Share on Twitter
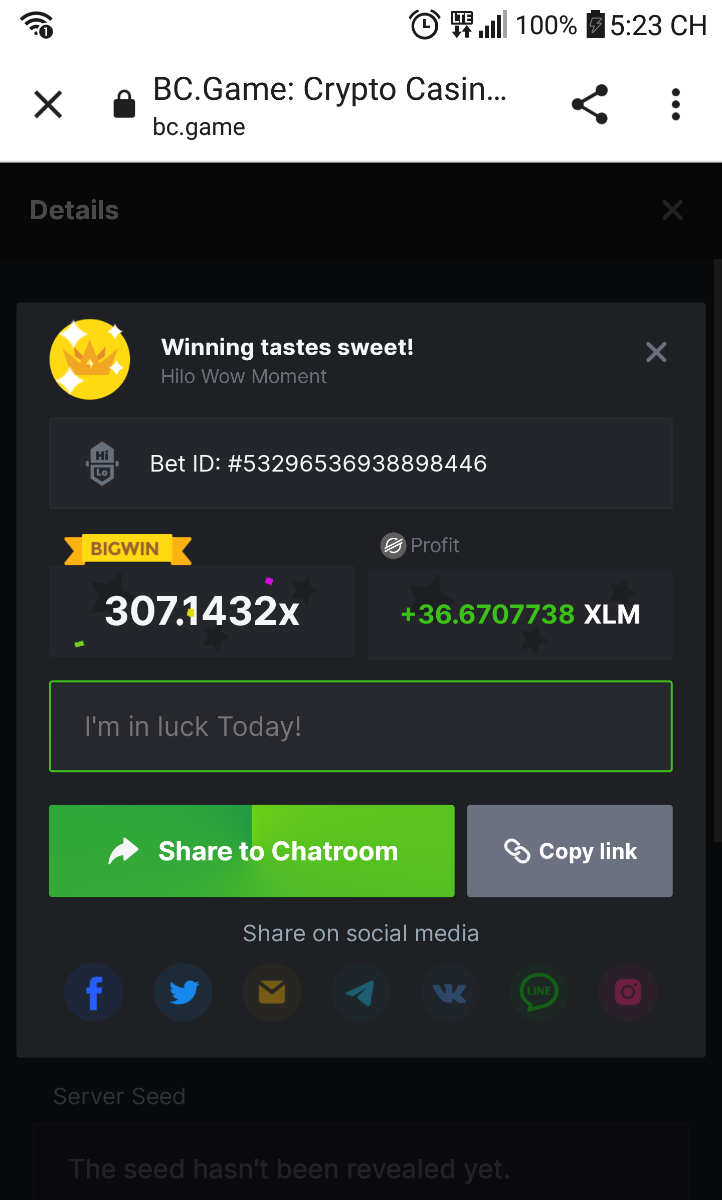Viewport: 722px width, 1200px height. pos(183,993)
